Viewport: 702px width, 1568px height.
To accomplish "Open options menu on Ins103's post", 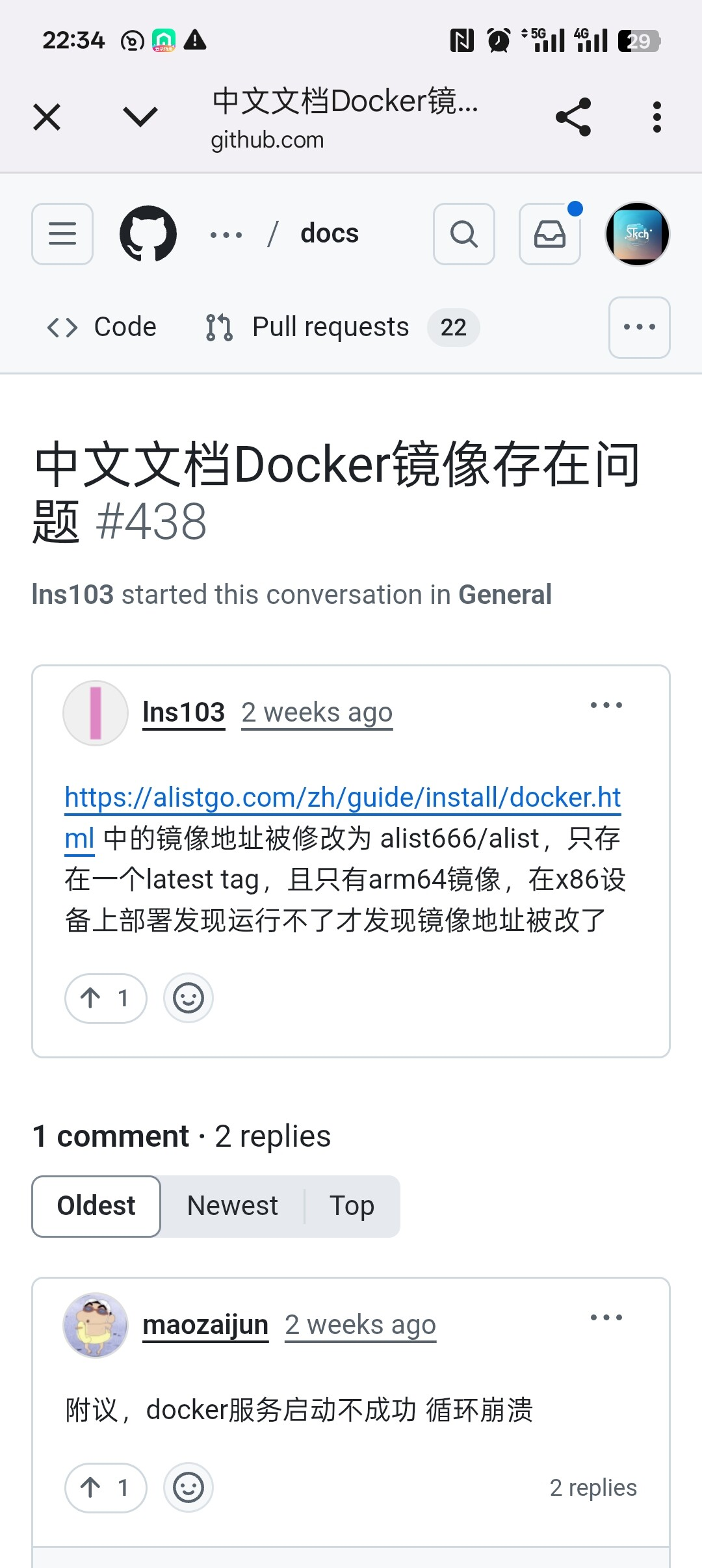I will (x=606, y=705).
